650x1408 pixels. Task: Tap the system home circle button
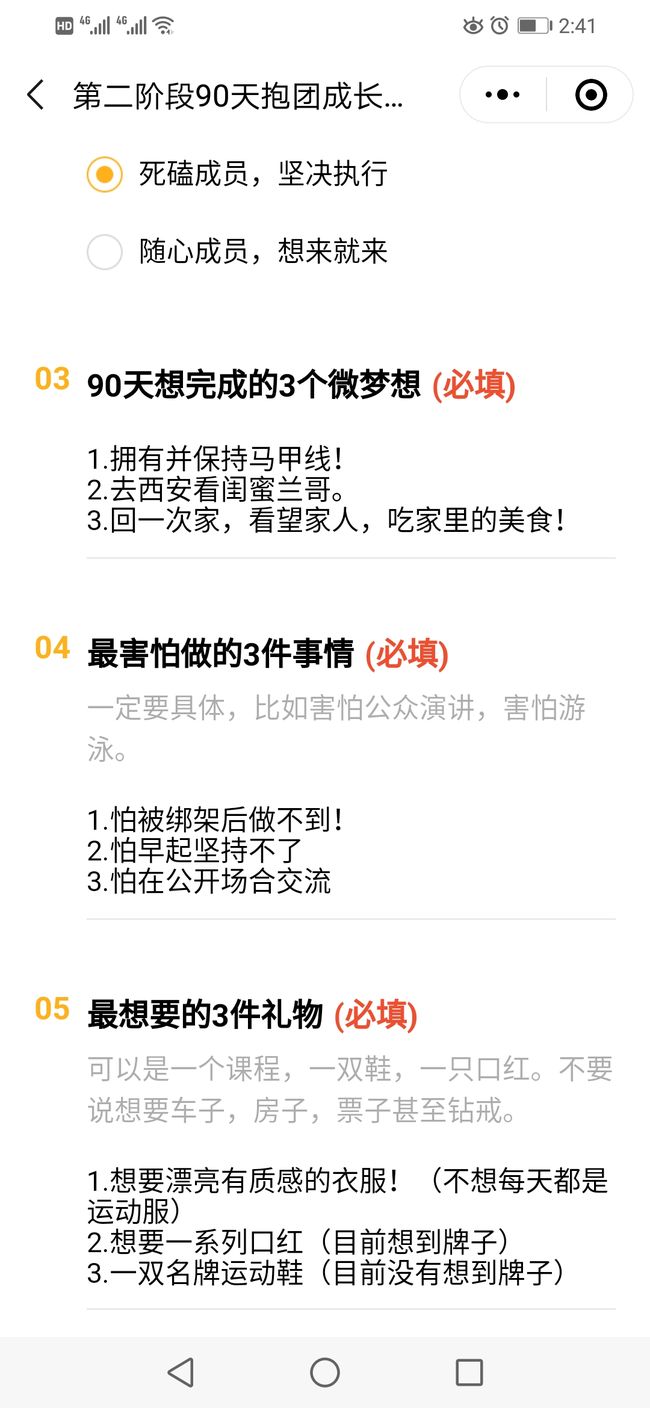point(325,1372)
